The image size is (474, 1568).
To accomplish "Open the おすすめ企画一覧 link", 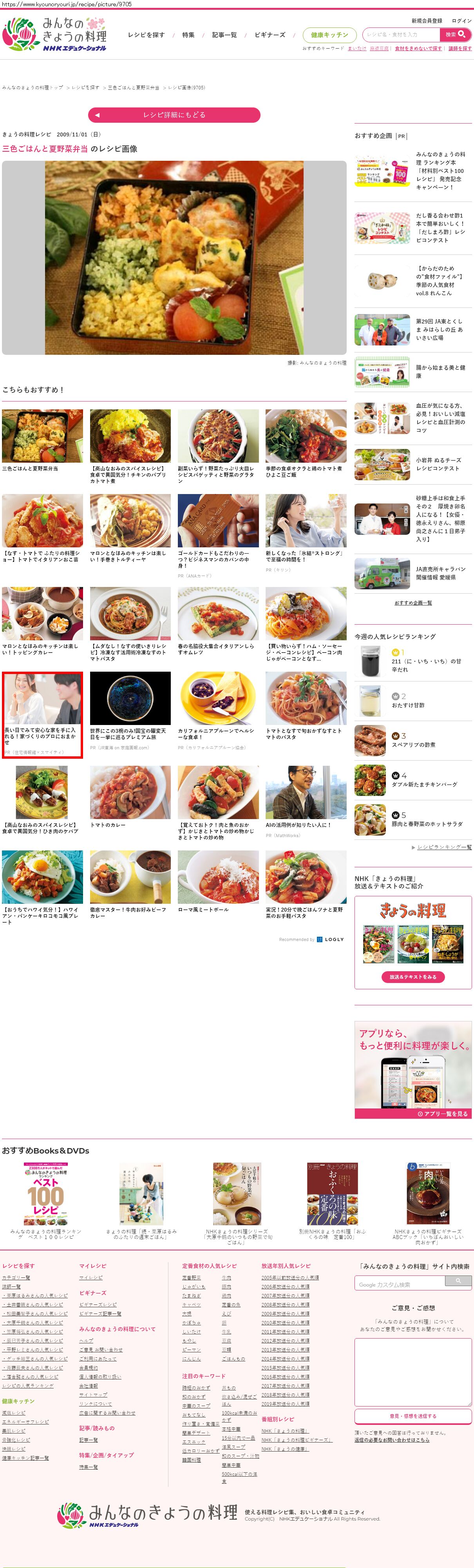I will point(413,603).
